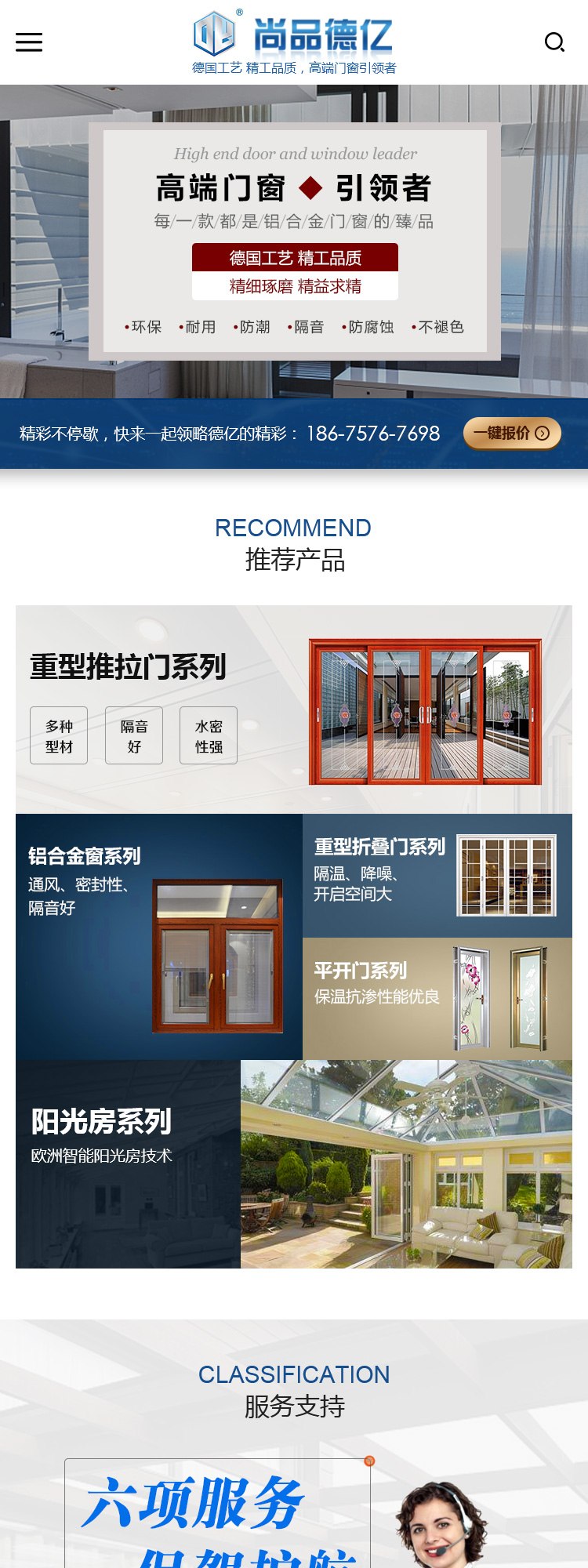This screenshot has height=1568, width=588.
Task: Open 铝合金窗系列 product card
Action: point(159,937)
